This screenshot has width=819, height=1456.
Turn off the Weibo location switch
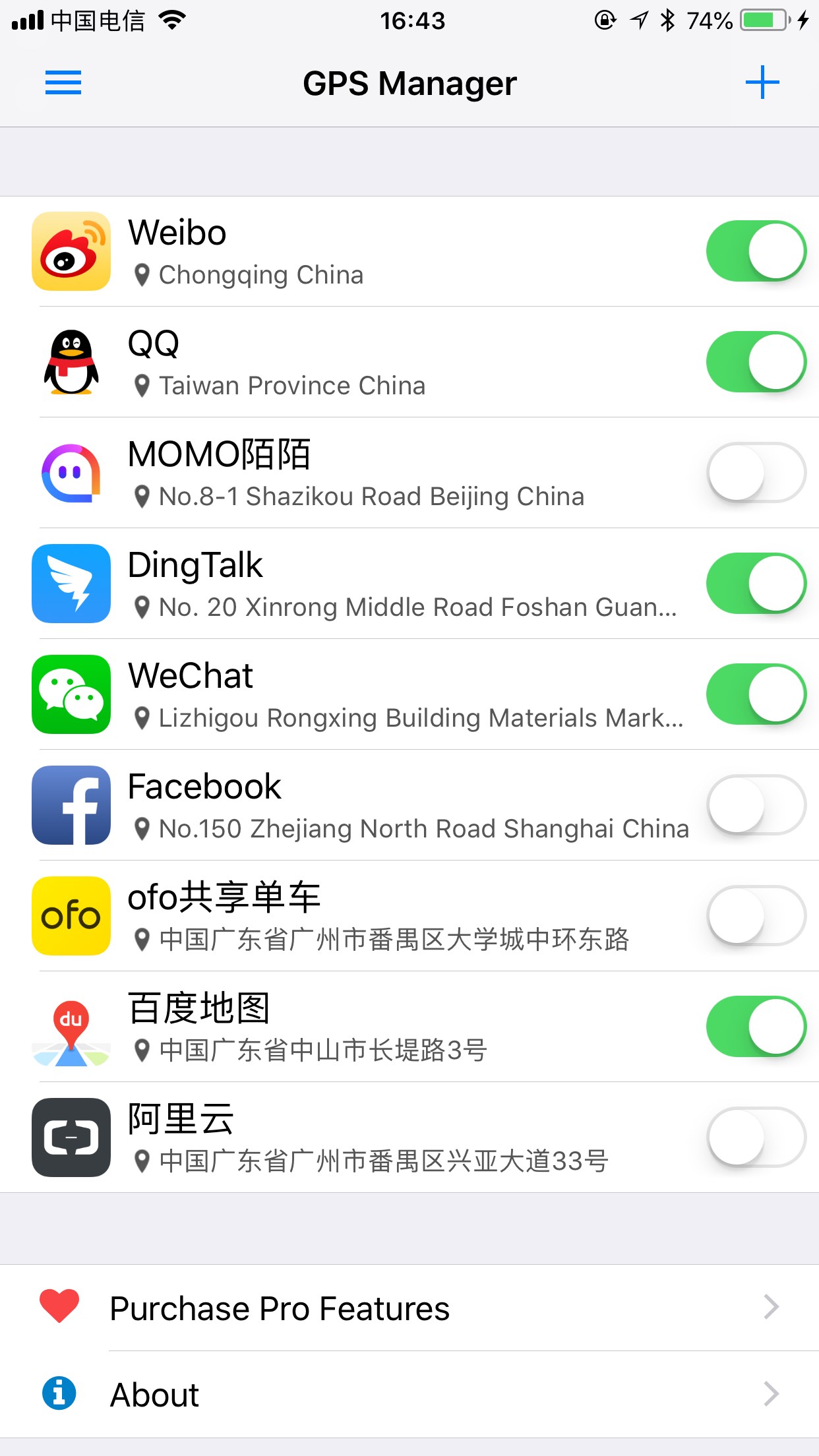click(756, 251)
